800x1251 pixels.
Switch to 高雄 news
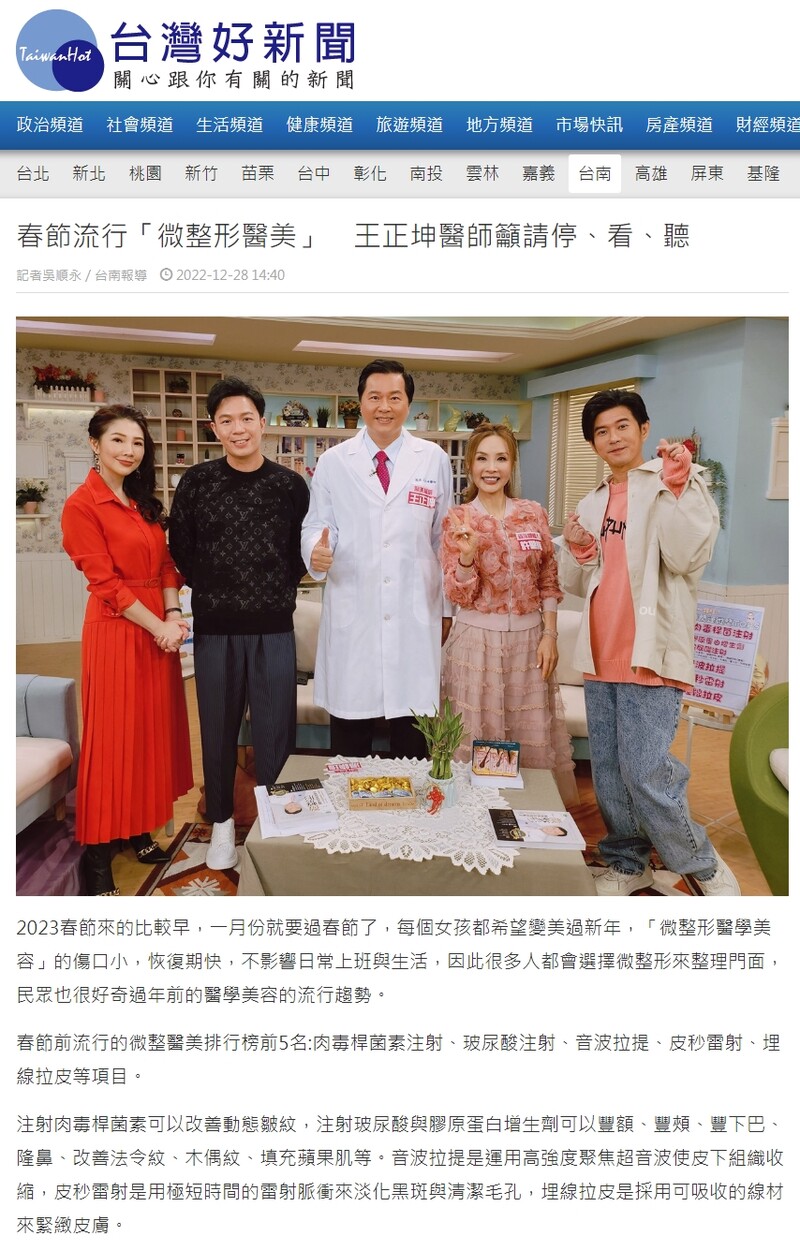click(x=651, y=173)
